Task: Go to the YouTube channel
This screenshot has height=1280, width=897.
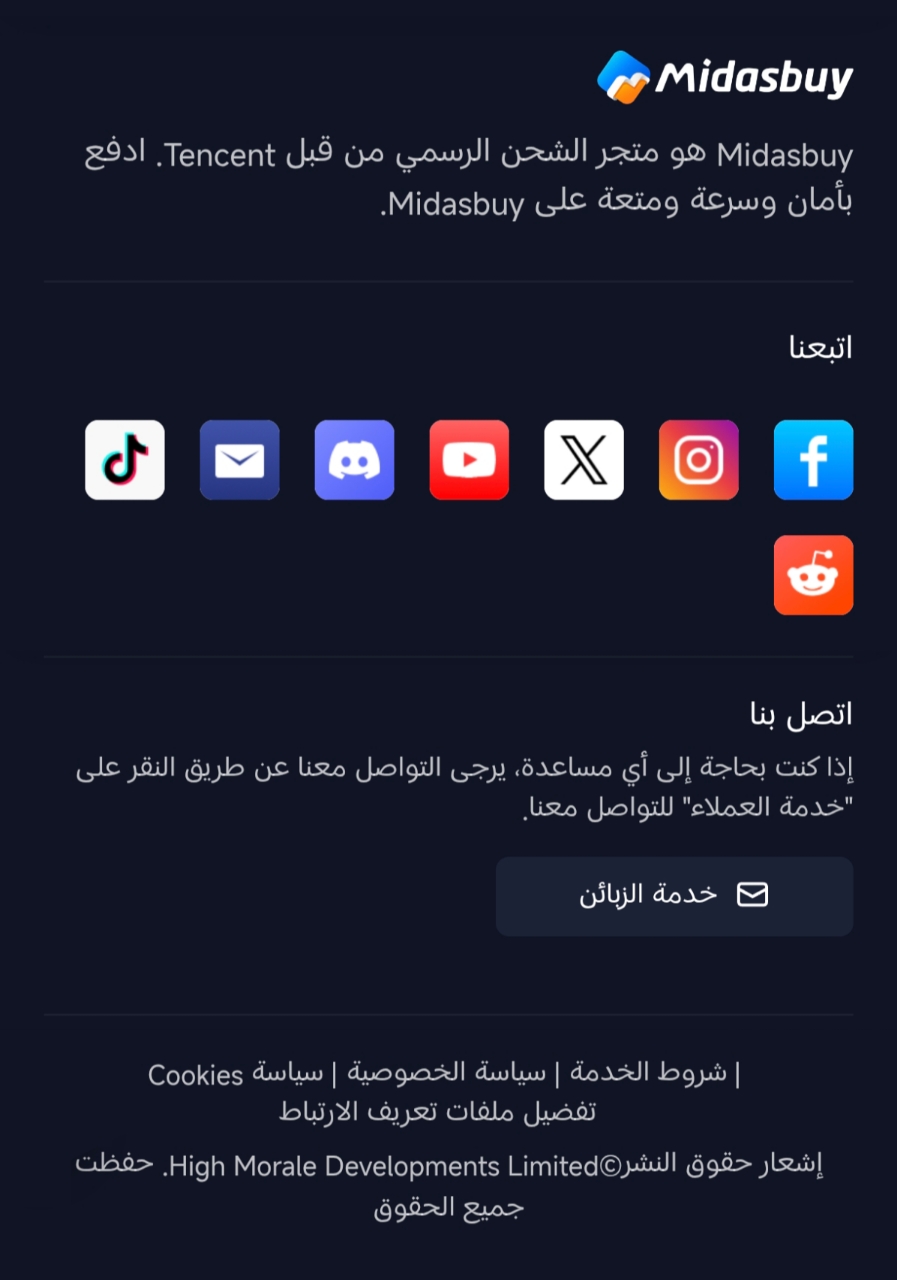Action: pos(469,460)
